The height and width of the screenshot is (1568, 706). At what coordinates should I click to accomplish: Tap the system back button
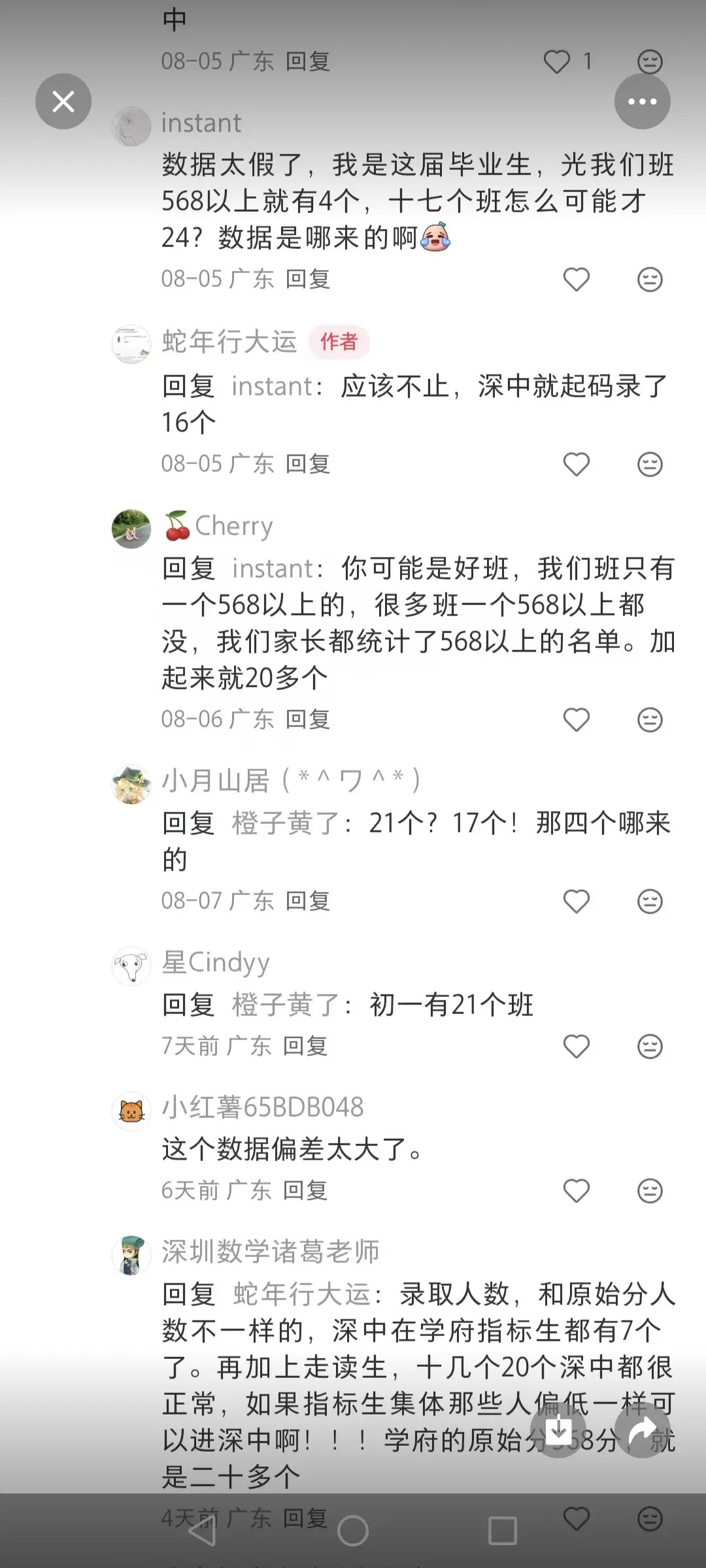(x=202, y=1531)
